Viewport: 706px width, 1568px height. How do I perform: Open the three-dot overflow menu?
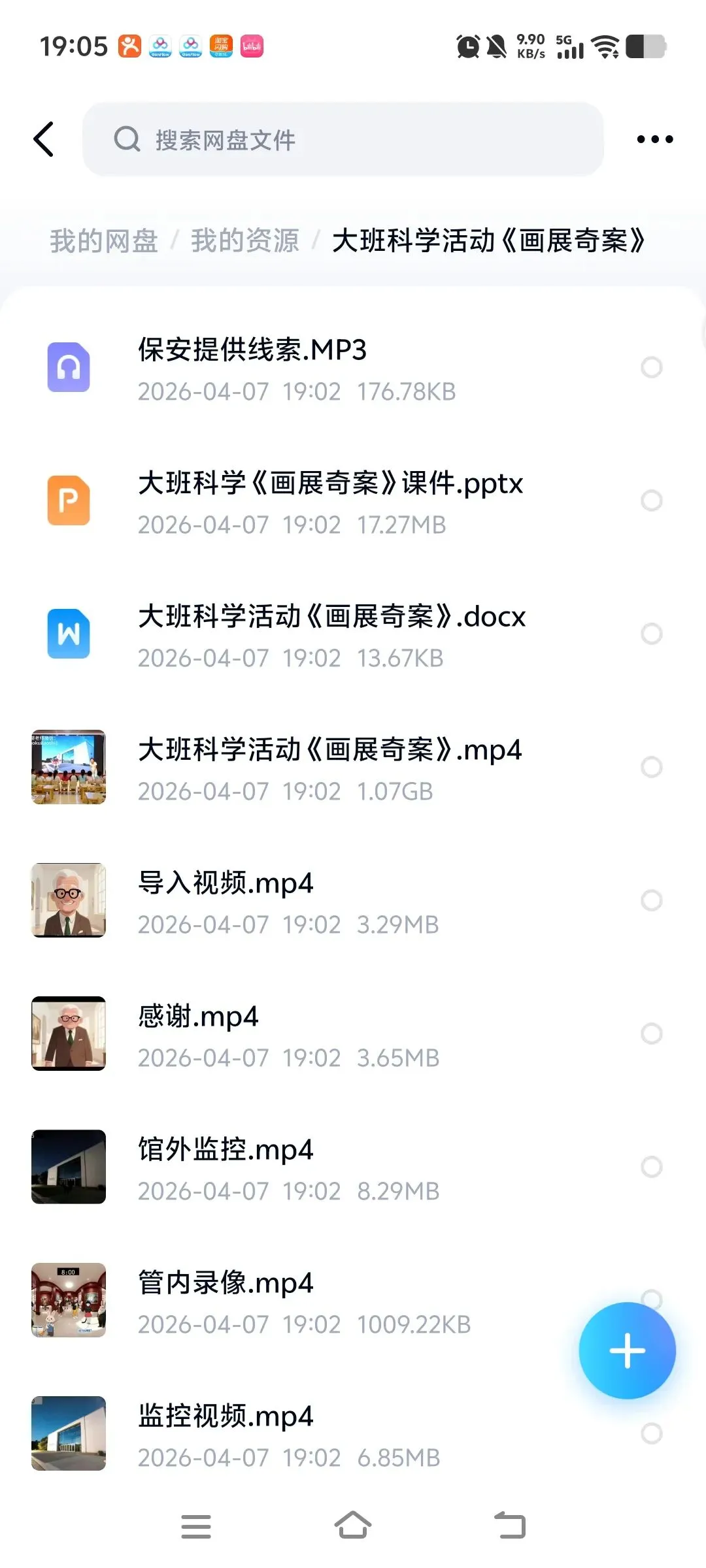pos(654,139)
